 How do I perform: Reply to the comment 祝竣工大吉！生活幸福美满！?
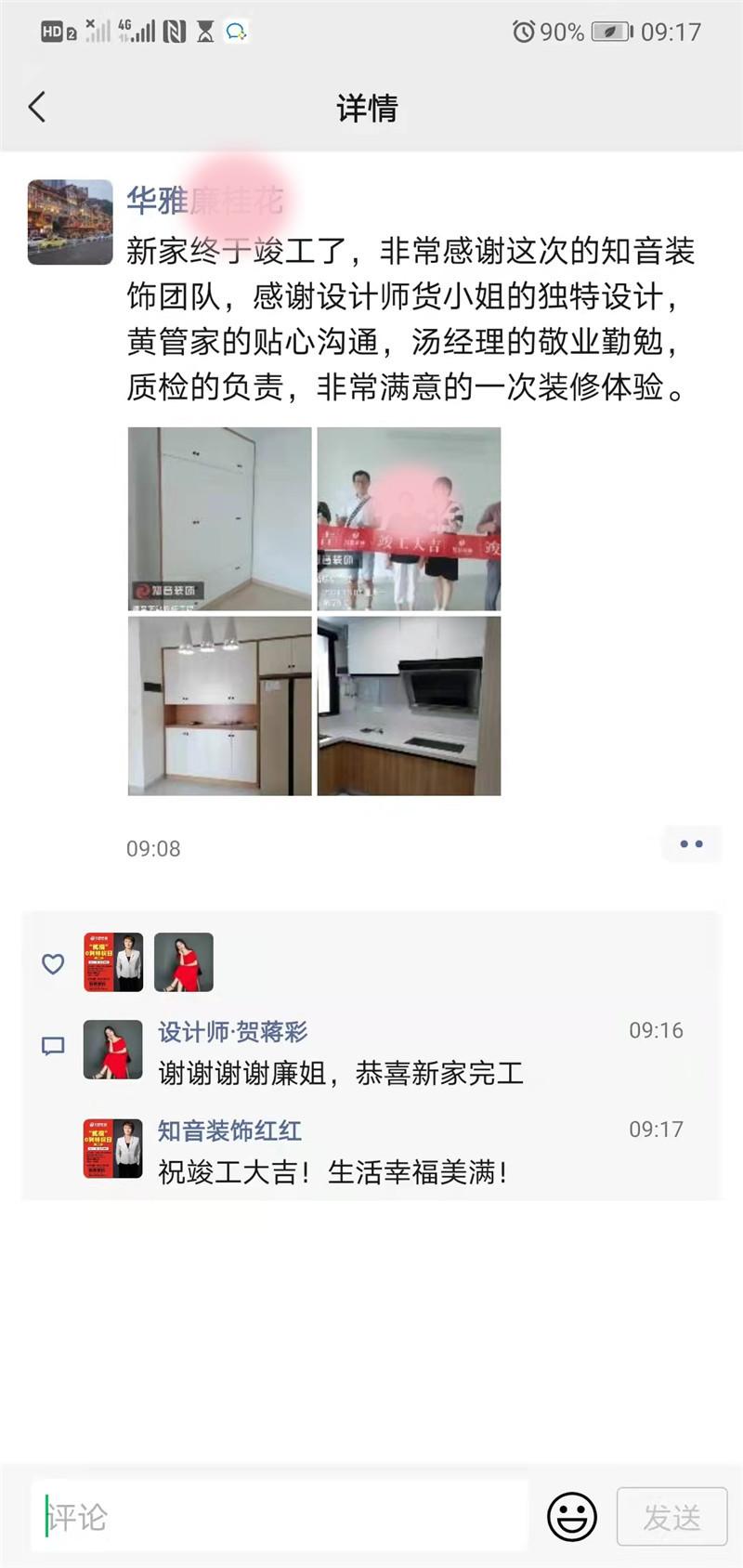pyautogui.click(x=333, y=1172)
